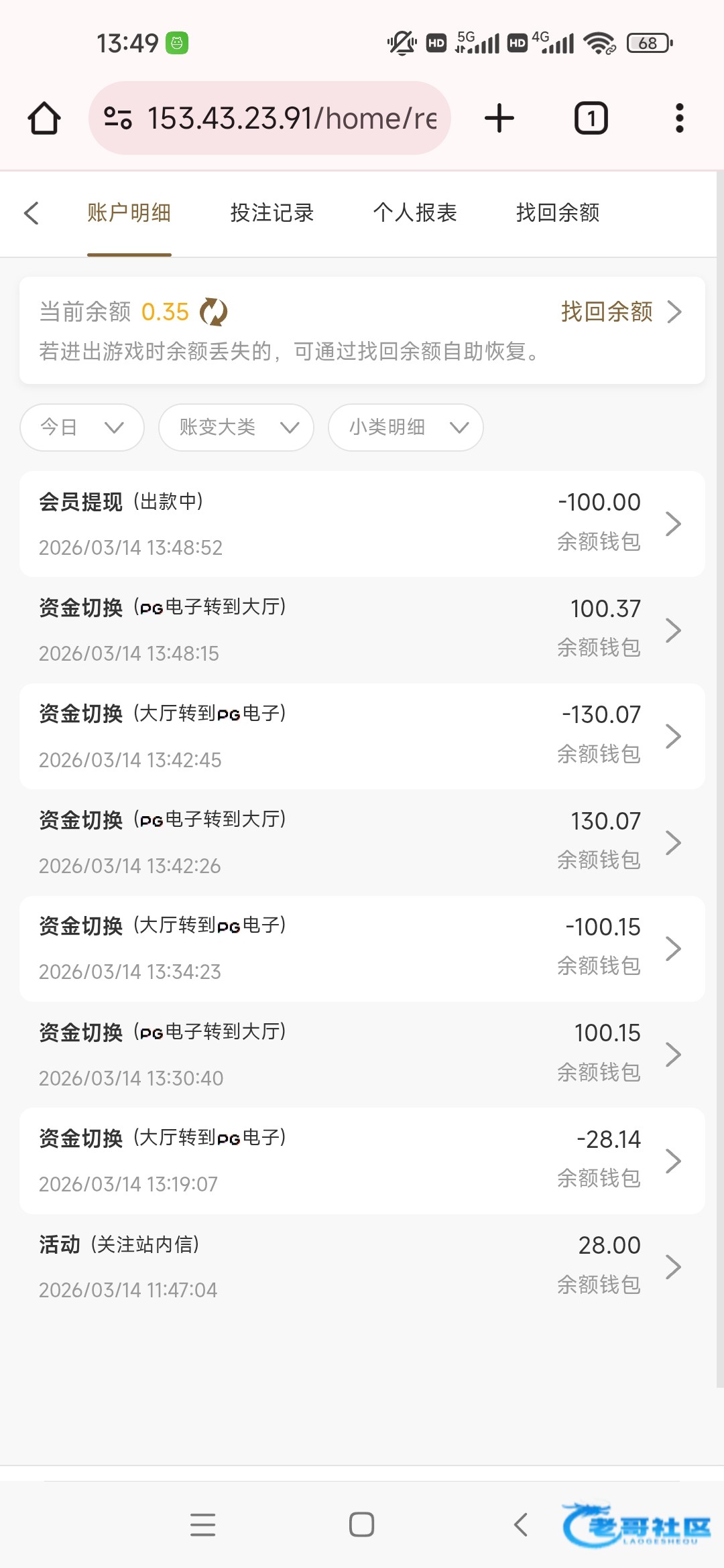Open the browser overflow menu
The width and height of the screenshot is (724, 1568).
point(679,119)
